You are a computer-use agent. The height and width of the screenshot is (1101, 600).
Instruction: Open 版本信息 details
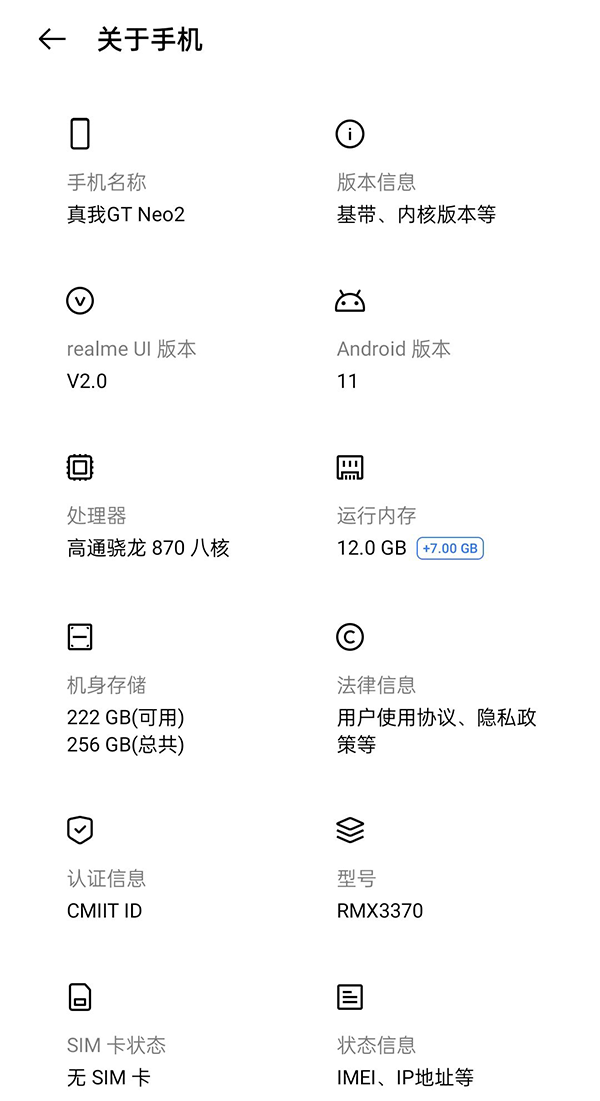[x=415, y=198]
